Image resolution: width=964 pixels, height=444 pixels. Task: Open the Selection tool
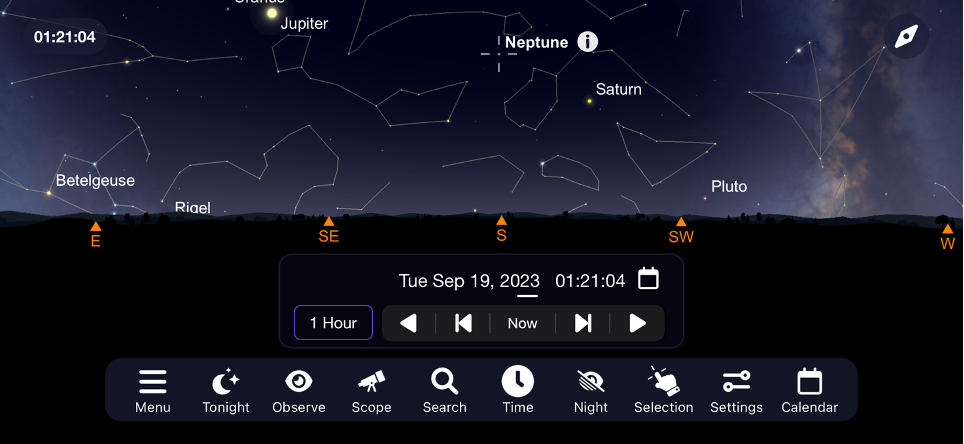(x=663, y=391)
